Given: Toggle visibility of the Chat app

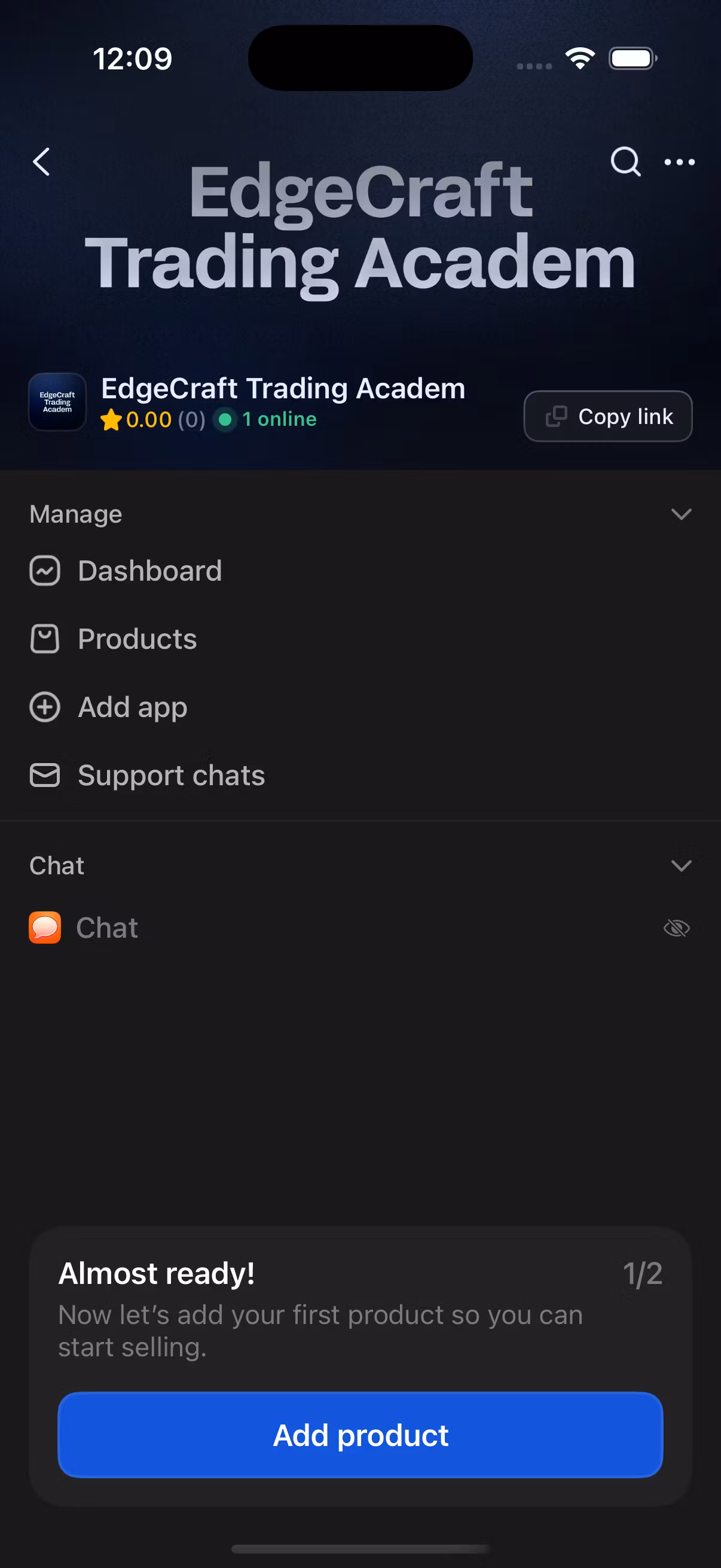Looking at the screenshot, I should 676,928.
